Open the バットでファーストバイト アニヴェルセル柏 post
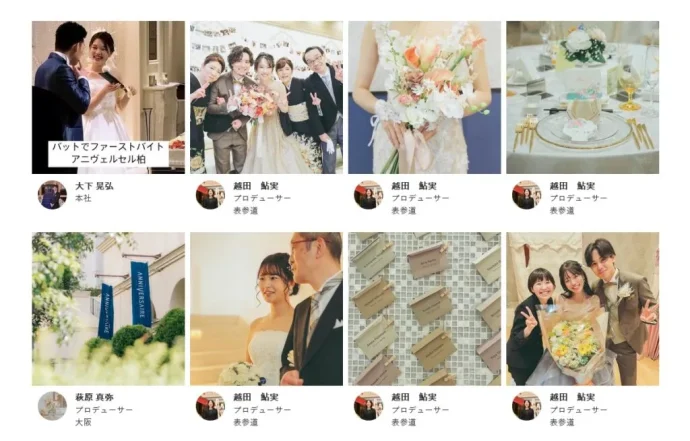 pyautogui.click(x=108, y=97)
